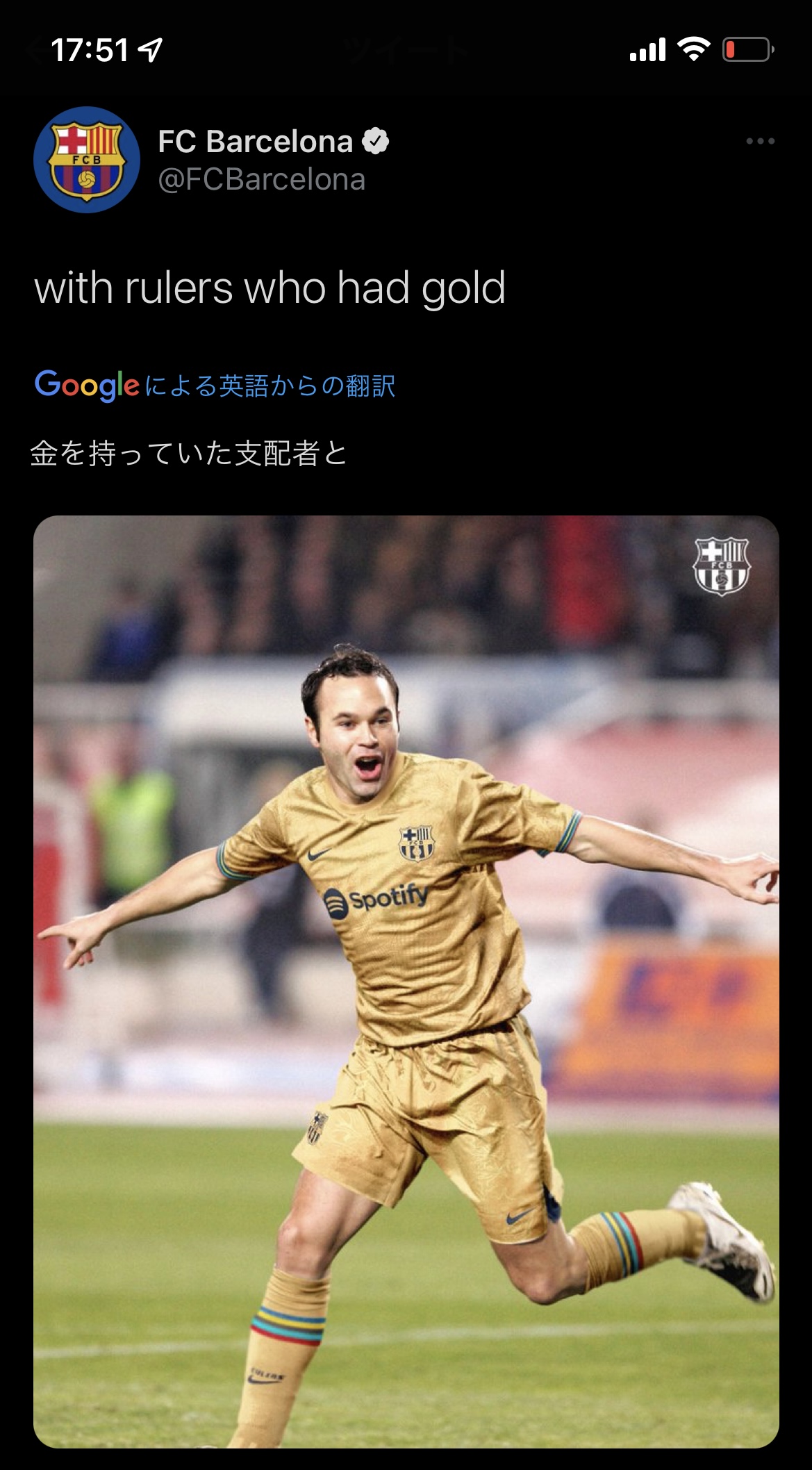Tap the @FCBarcelona account handle
This screenshot has width=812, height=1470.
coord(261,180)
